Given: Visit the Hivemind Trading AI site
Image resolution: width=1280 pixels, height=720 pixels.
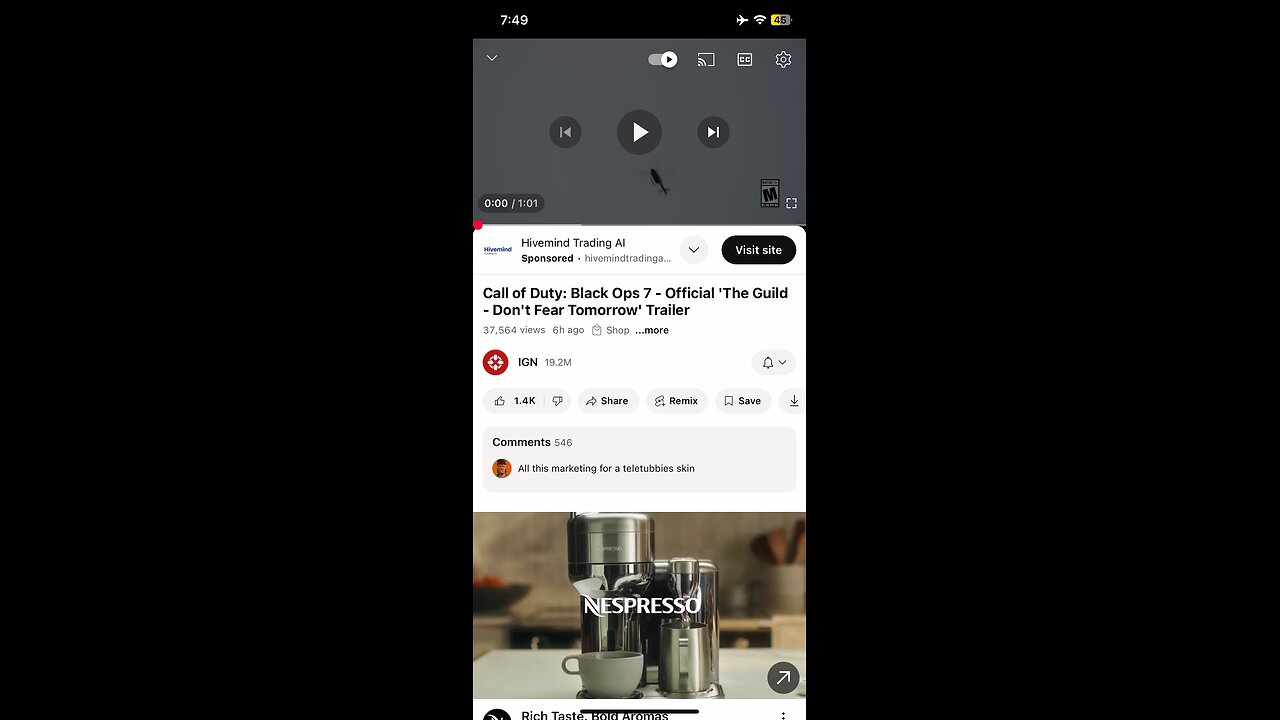Looking at the screenshot, I should (758, 250).
